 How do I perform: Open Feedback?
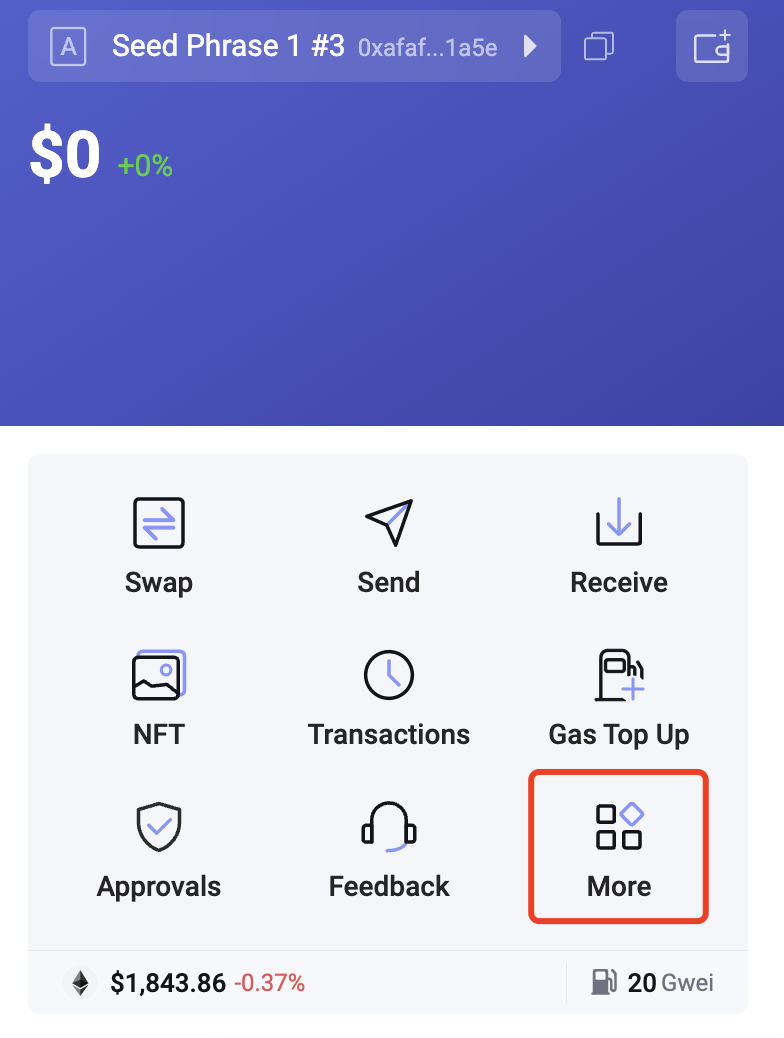click(x=389, y=849)
